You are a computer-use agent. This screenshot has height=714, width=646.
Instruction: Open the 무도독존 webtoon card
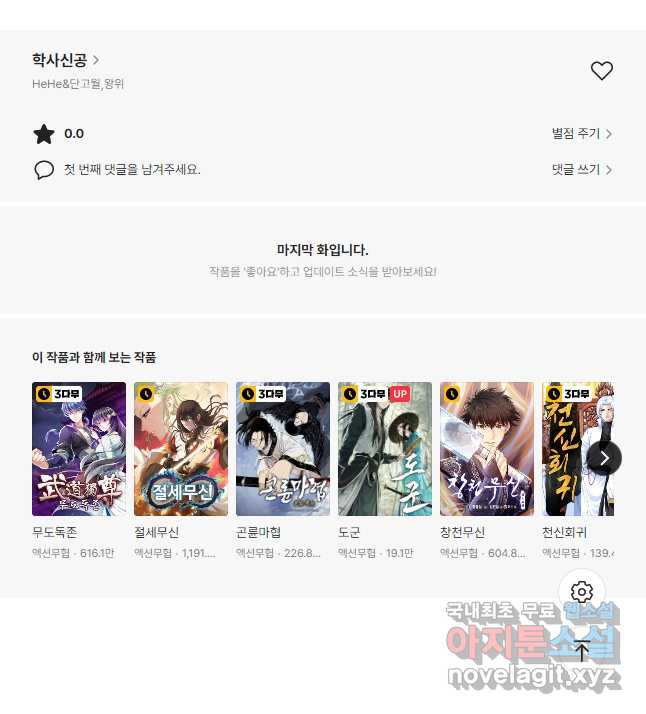(x=79, y=449)
